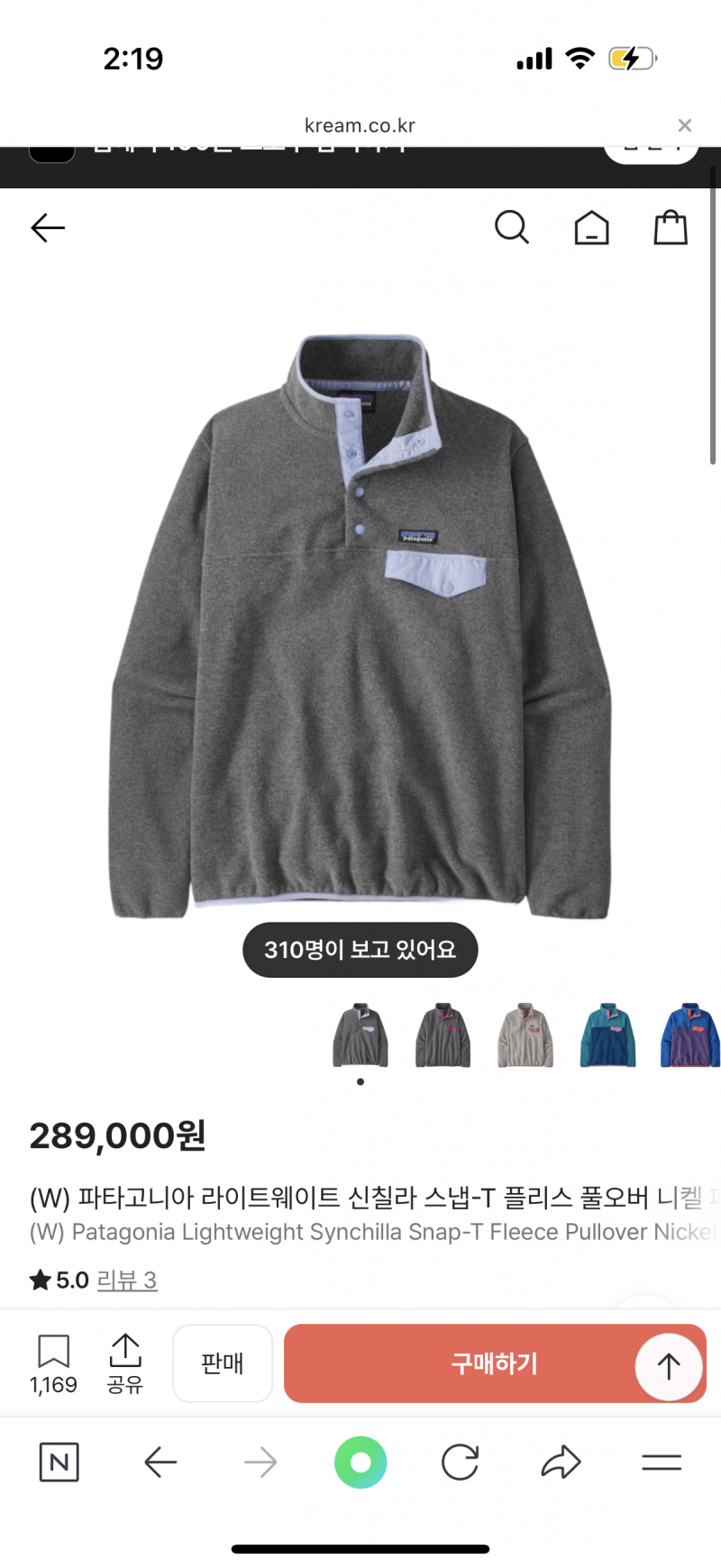
Task: Reload the page from the browser toolbar
Action: [460, 1462]
